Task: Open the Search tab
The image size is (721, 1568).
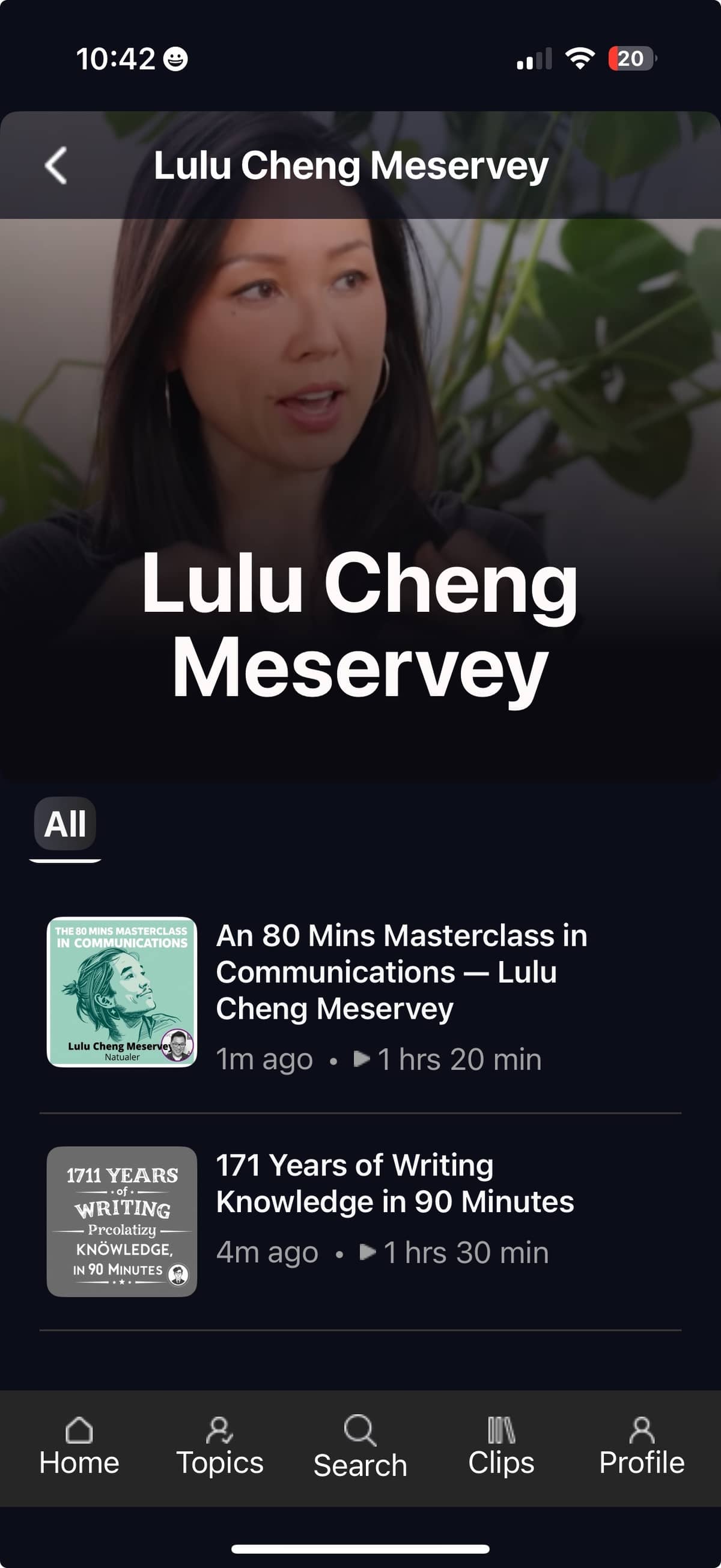Action: (360, 1447)
